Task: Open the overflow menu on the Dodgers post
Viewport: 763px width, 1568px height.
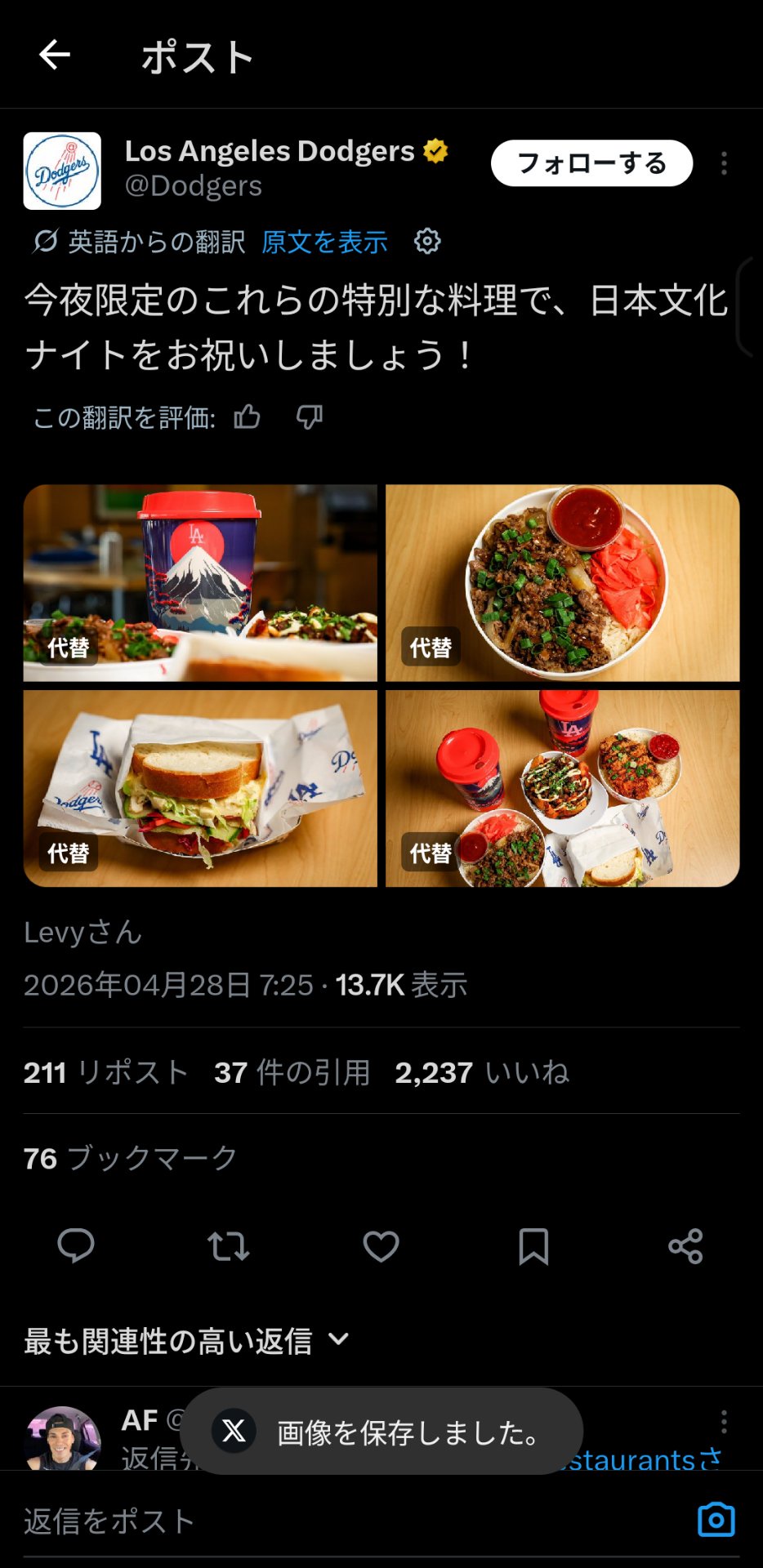Action: pos(724,163)
